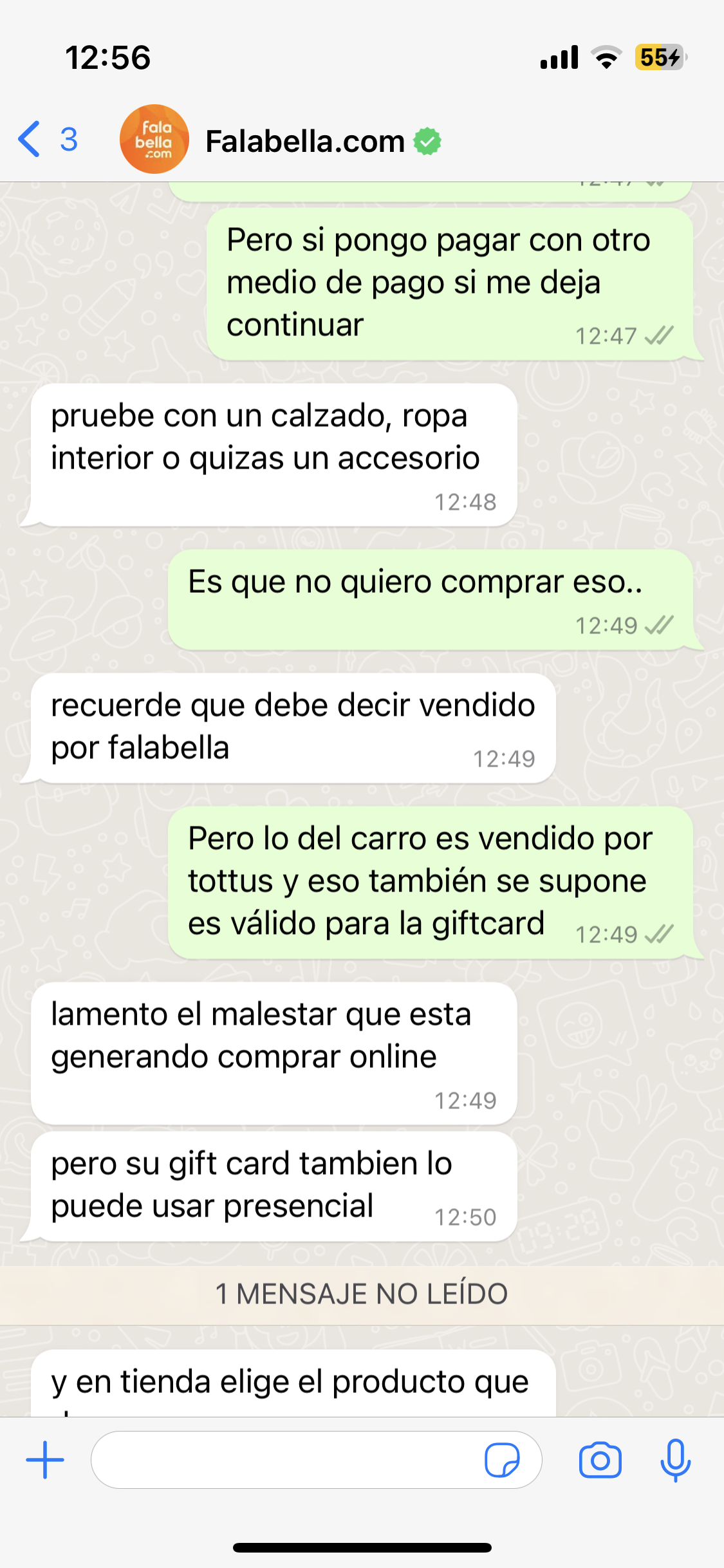Screen dimensions: 724x1568
Task: Go back to the chat list
Action: (47, 139)
